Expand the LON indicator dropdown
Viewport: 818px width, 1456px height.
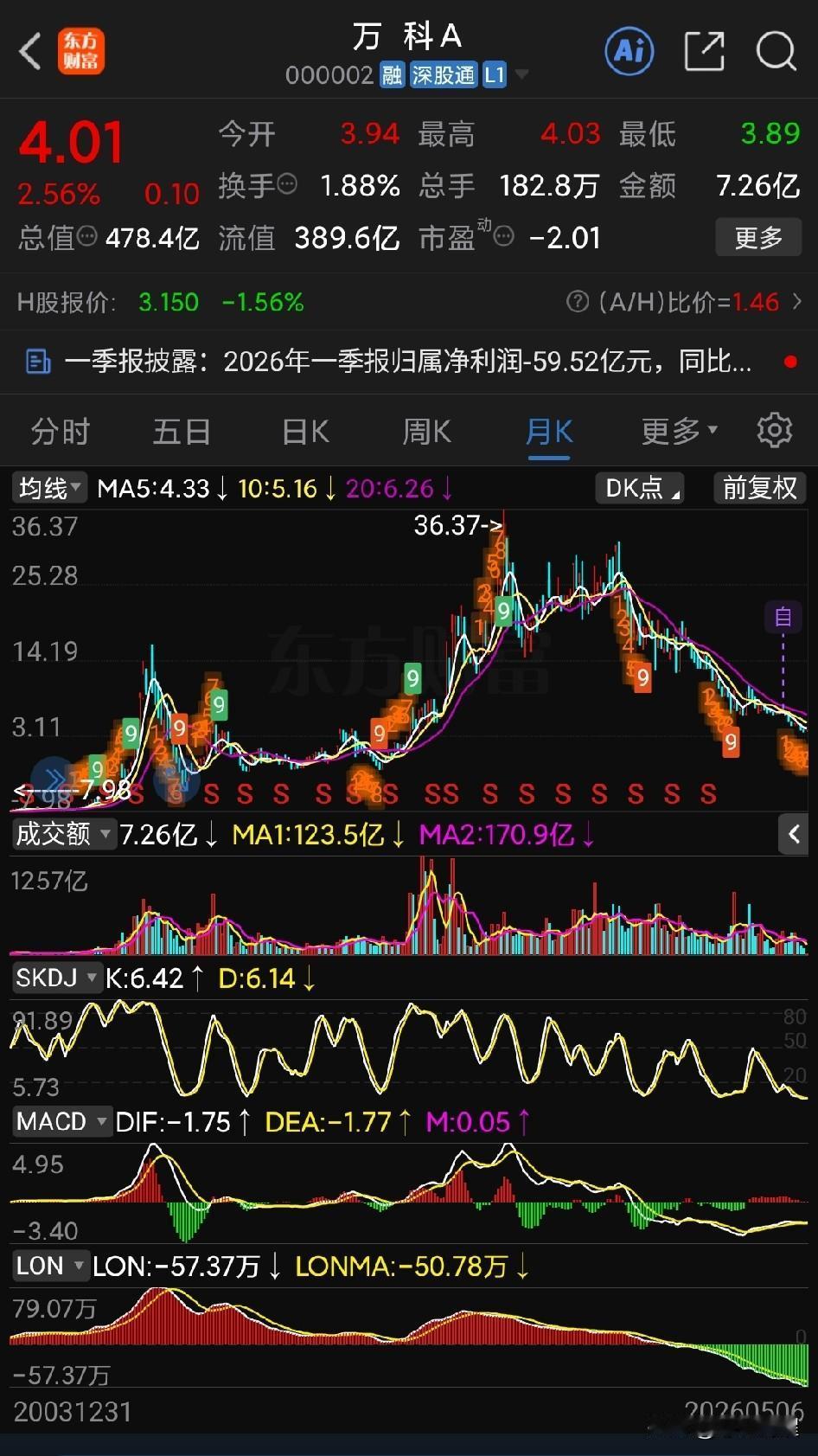(x=50, y=1266)
